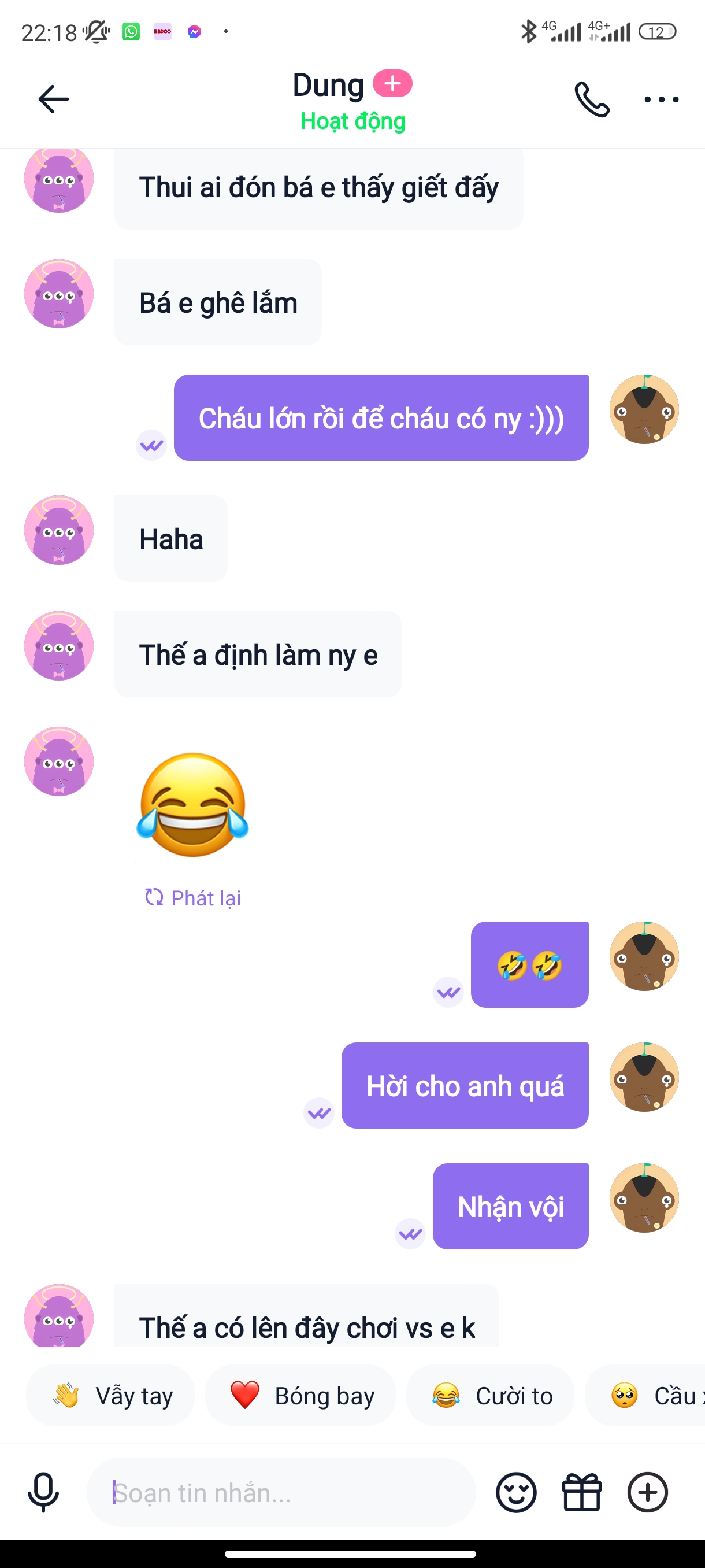This screenshot has width=705, height=1568.
Task: Tap the pink plus badge beside Dung
Action: [392, 83]
